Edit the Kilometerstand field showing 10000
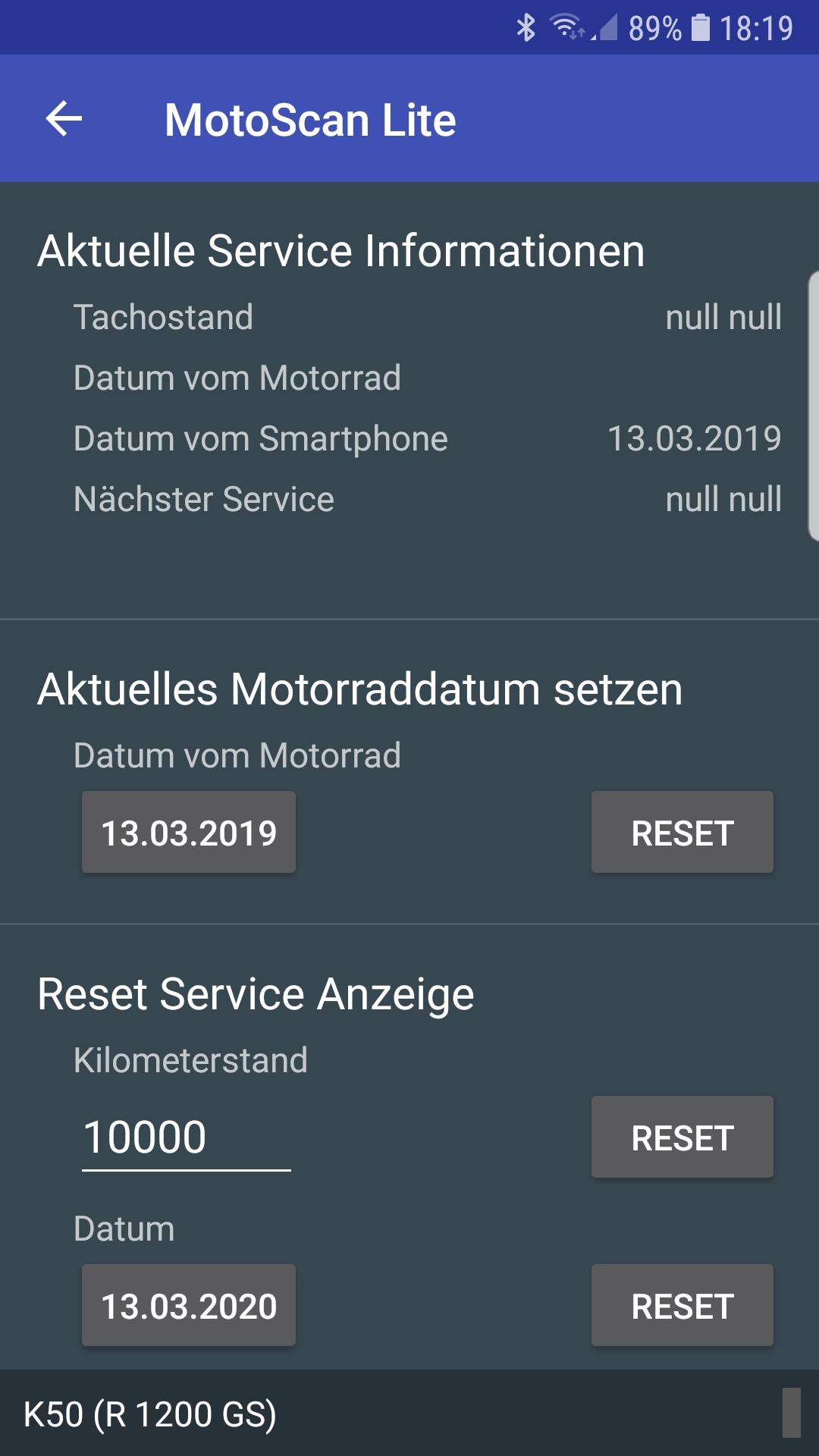819x1456 pixels. tap(187, 1137)
